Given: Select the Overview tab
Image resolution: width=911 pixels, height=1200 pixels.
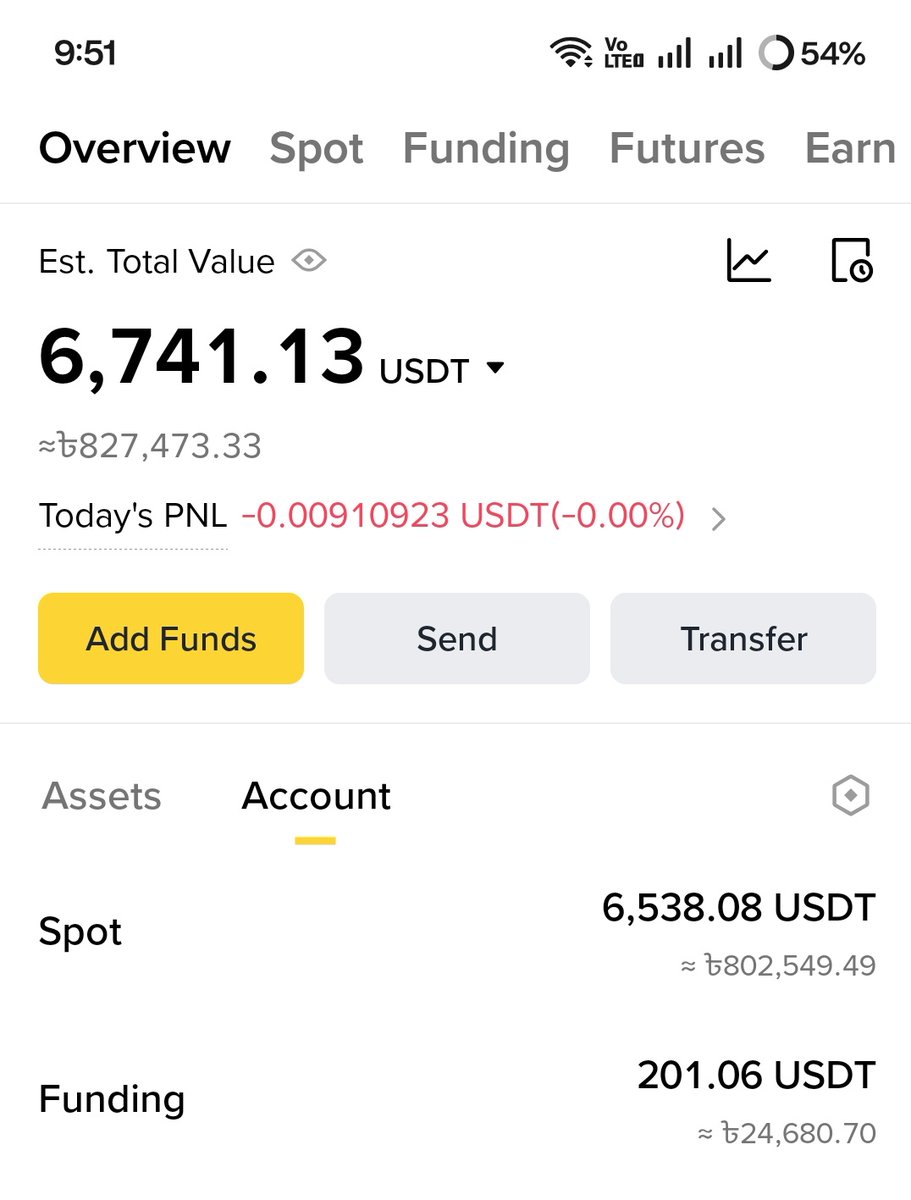Looking at the screenshot, I should tap(135, 148).
